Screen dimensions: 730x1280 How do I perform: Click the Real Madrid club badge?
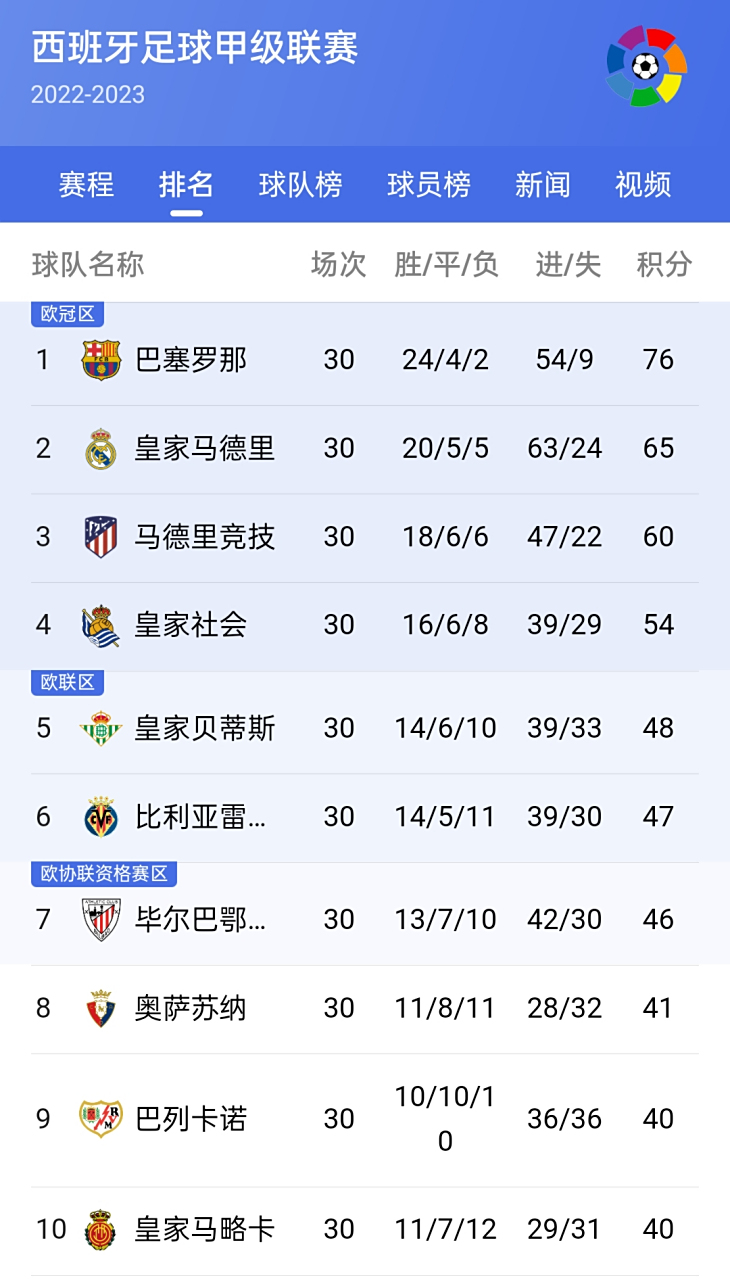pos(99,448)
